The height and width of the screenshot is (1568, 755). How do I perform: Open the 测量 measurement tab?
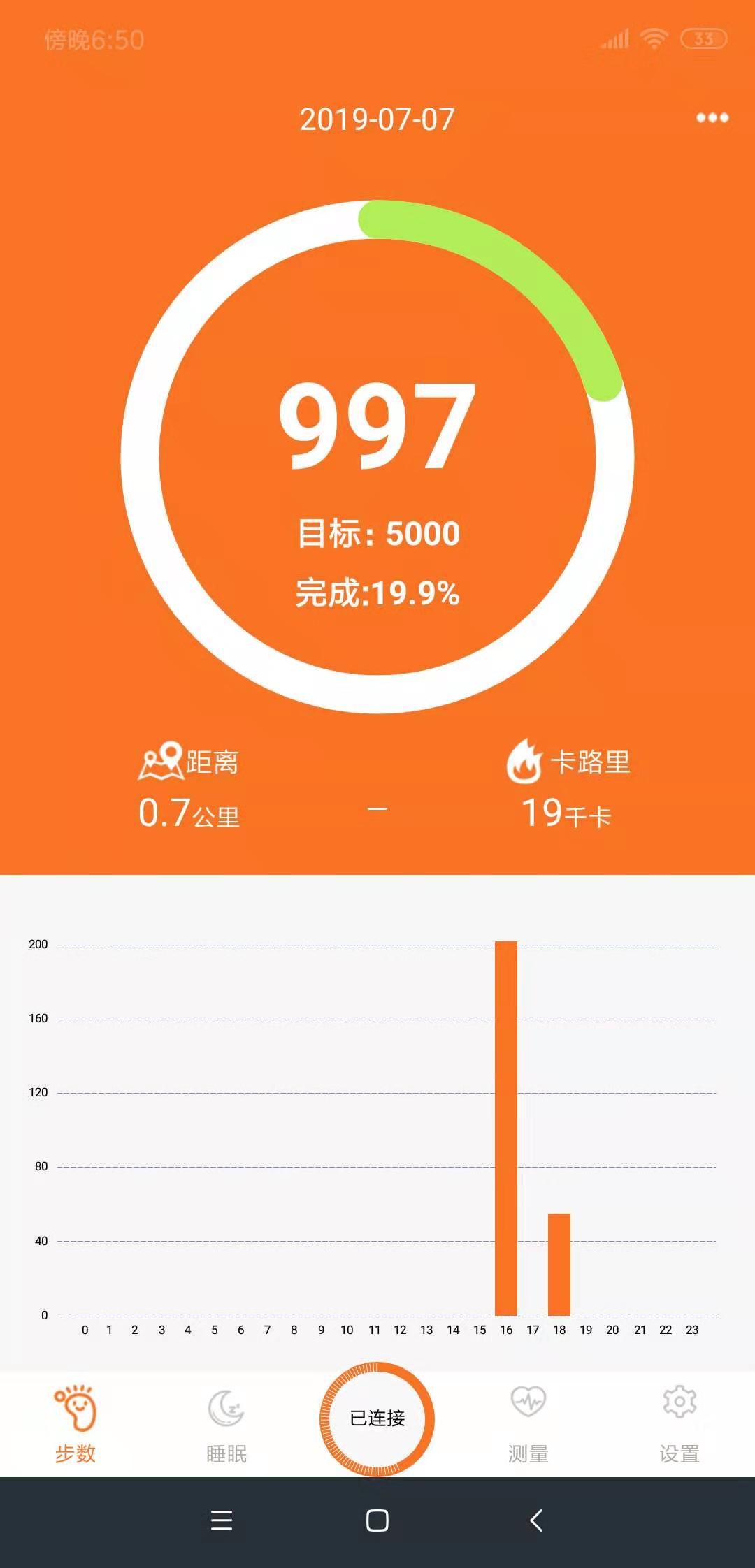tap(528, 1423)
